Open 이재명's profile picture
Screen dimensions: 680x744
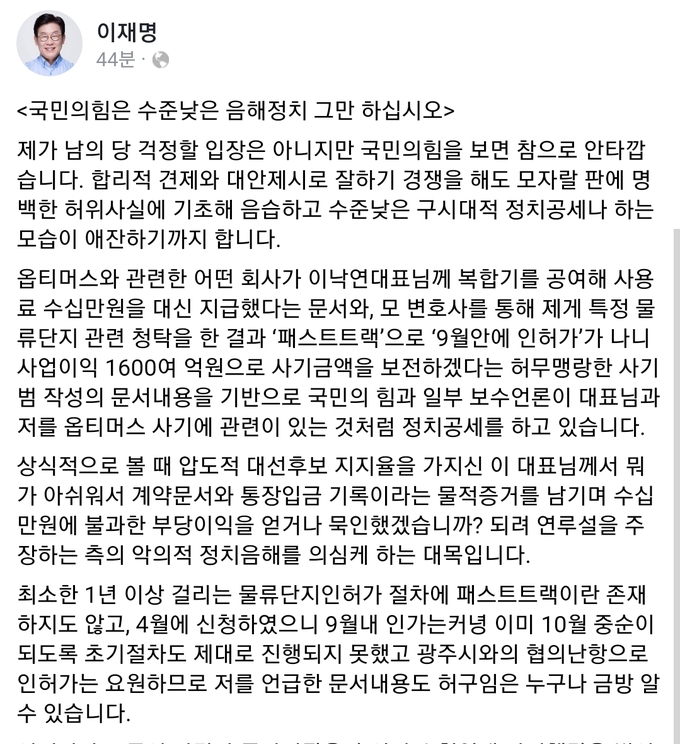(x=49, y=45)
